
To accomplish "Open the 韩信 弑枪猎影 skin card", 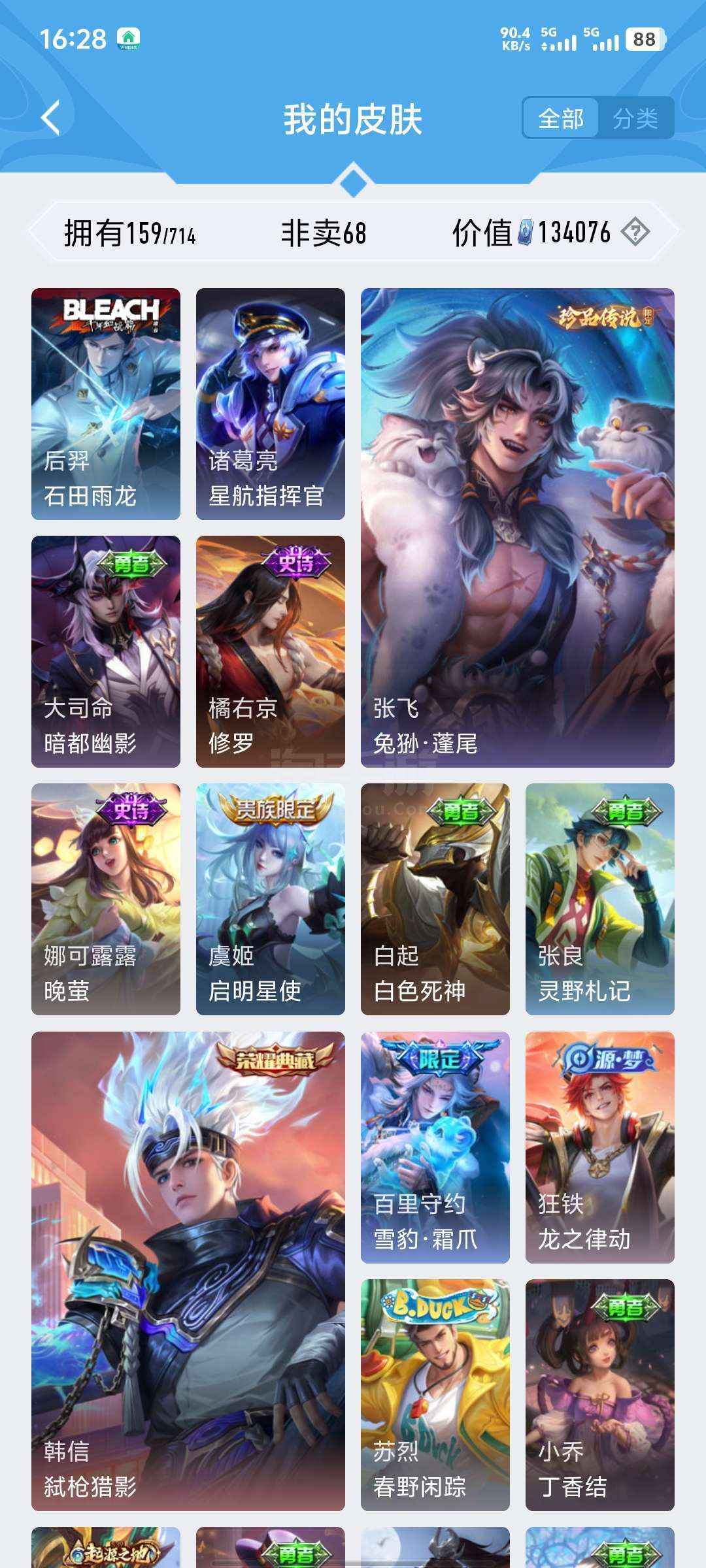I will tap(188, 1271).
